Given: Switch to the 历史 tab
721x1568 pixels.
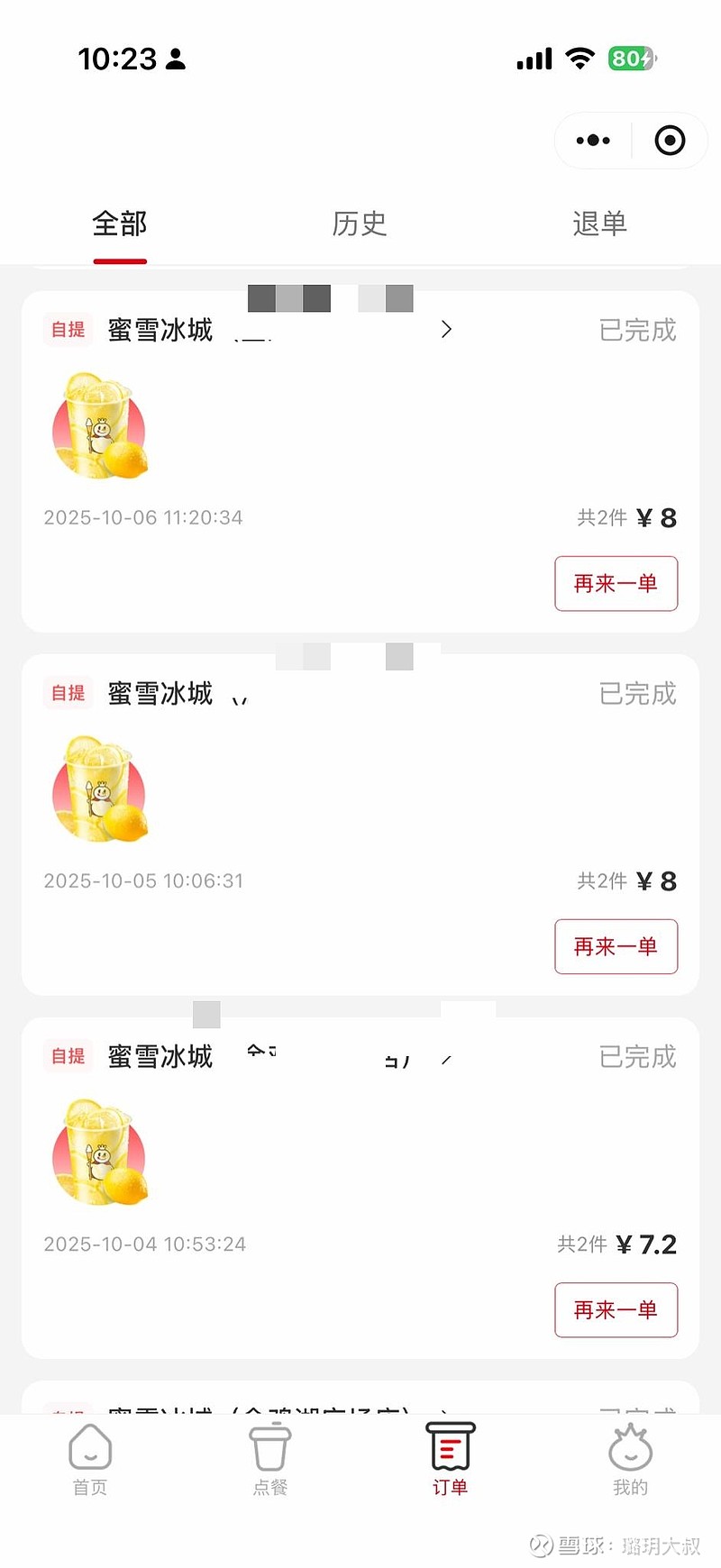Looking at the screenshot, I should tap(360, 223).
